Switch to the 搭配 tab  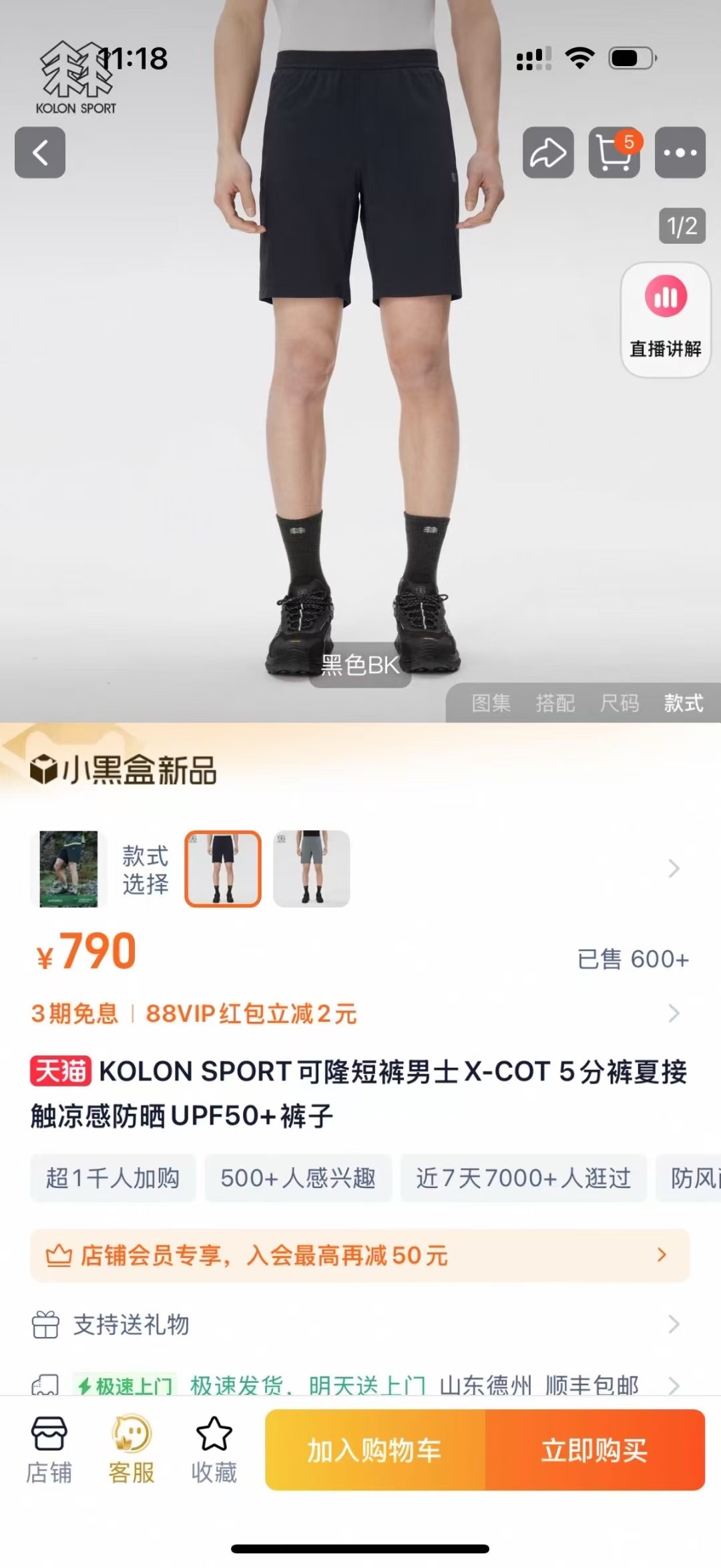(555, 703)
